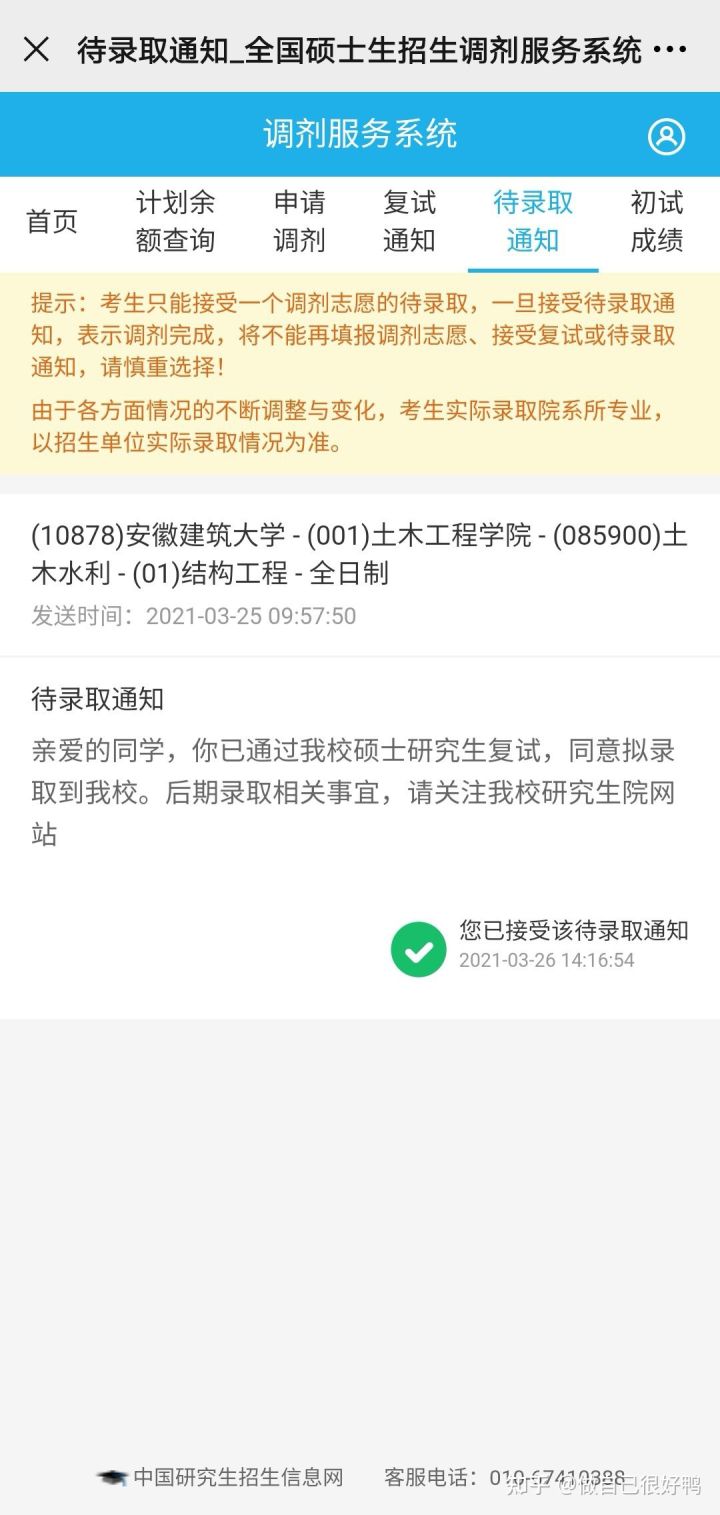Click the 待录取通知 message heading
The image size is (720, 1515).
97,700
